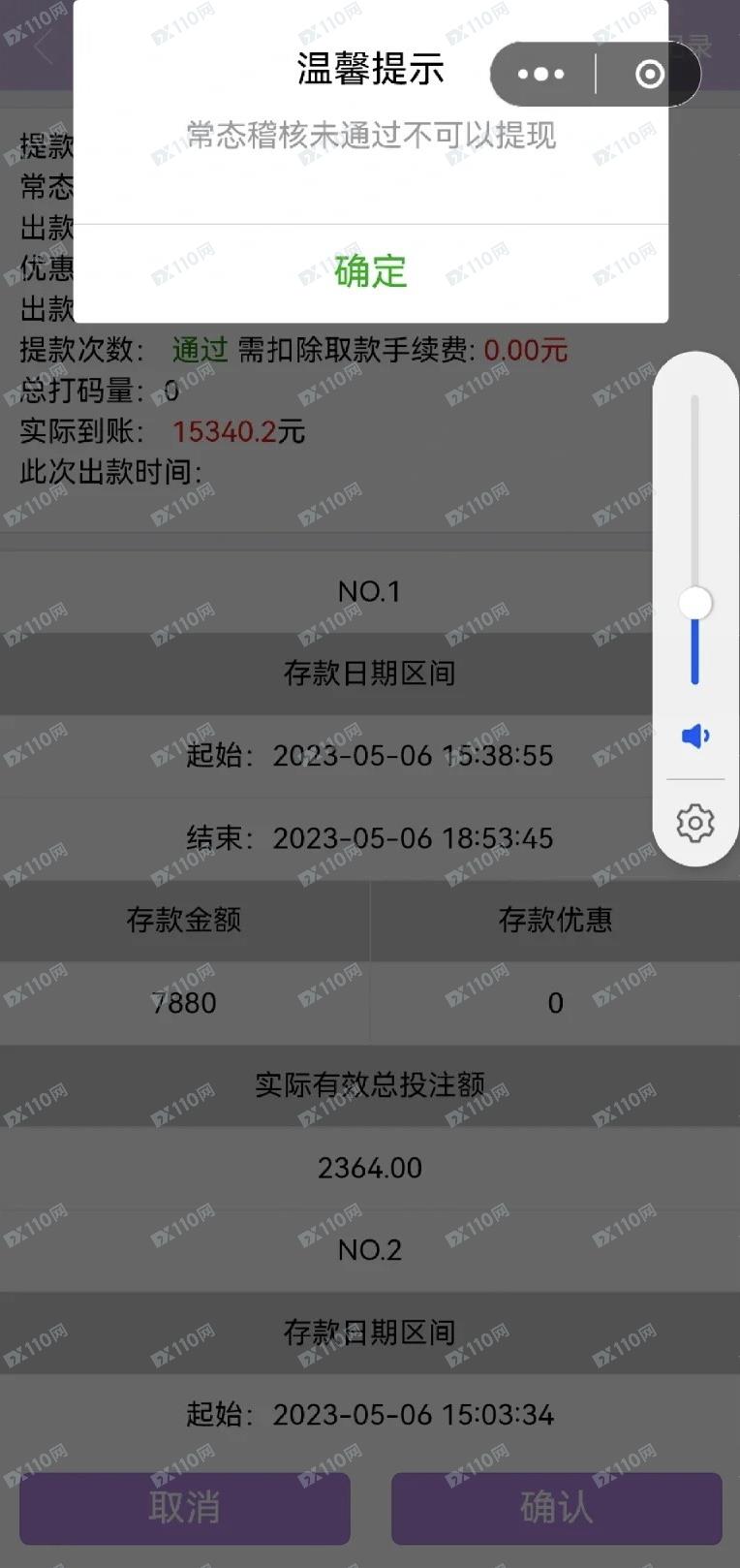
Task: Close the mini program via the circle icon
Action: (650, 74)
